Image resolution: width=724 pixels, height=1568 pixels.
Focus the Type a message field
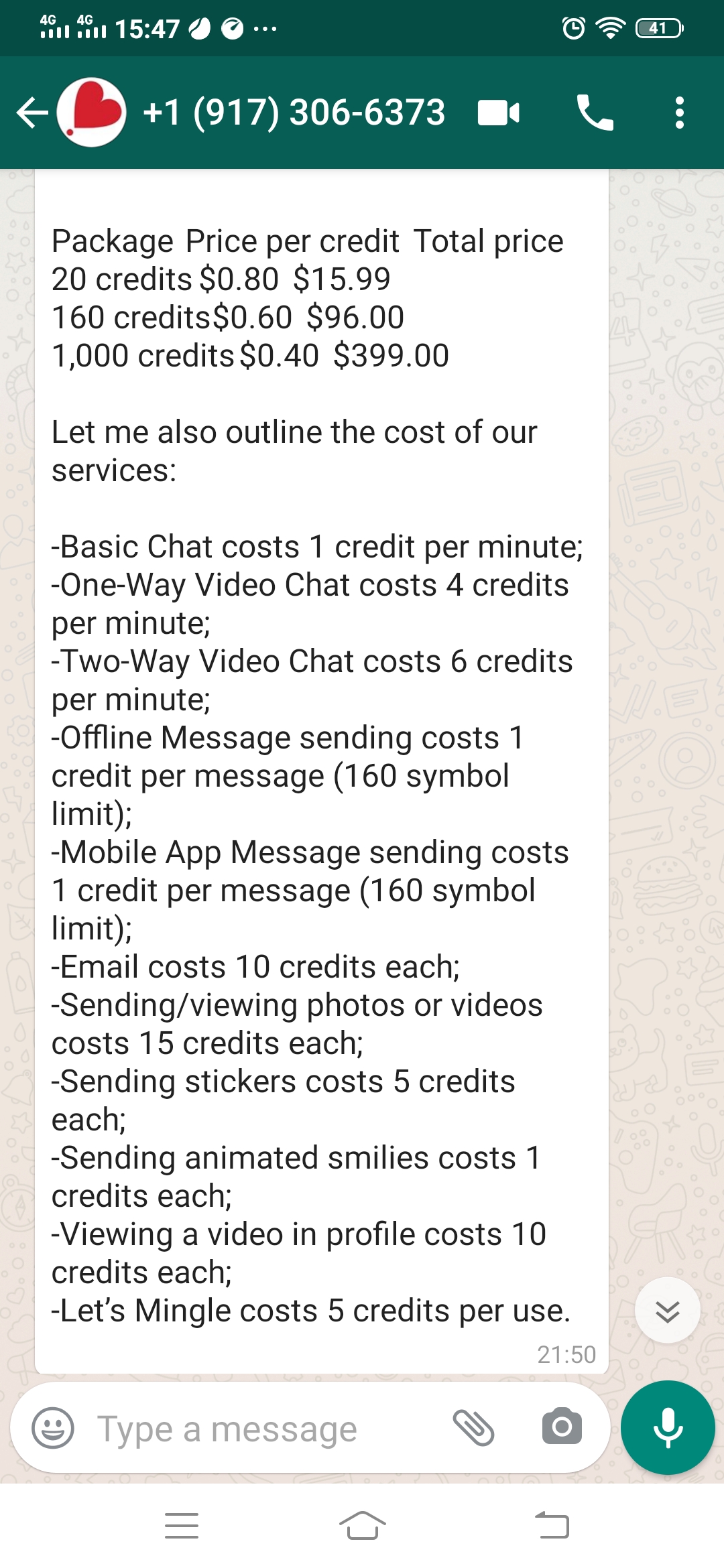tap(268, 1429)
